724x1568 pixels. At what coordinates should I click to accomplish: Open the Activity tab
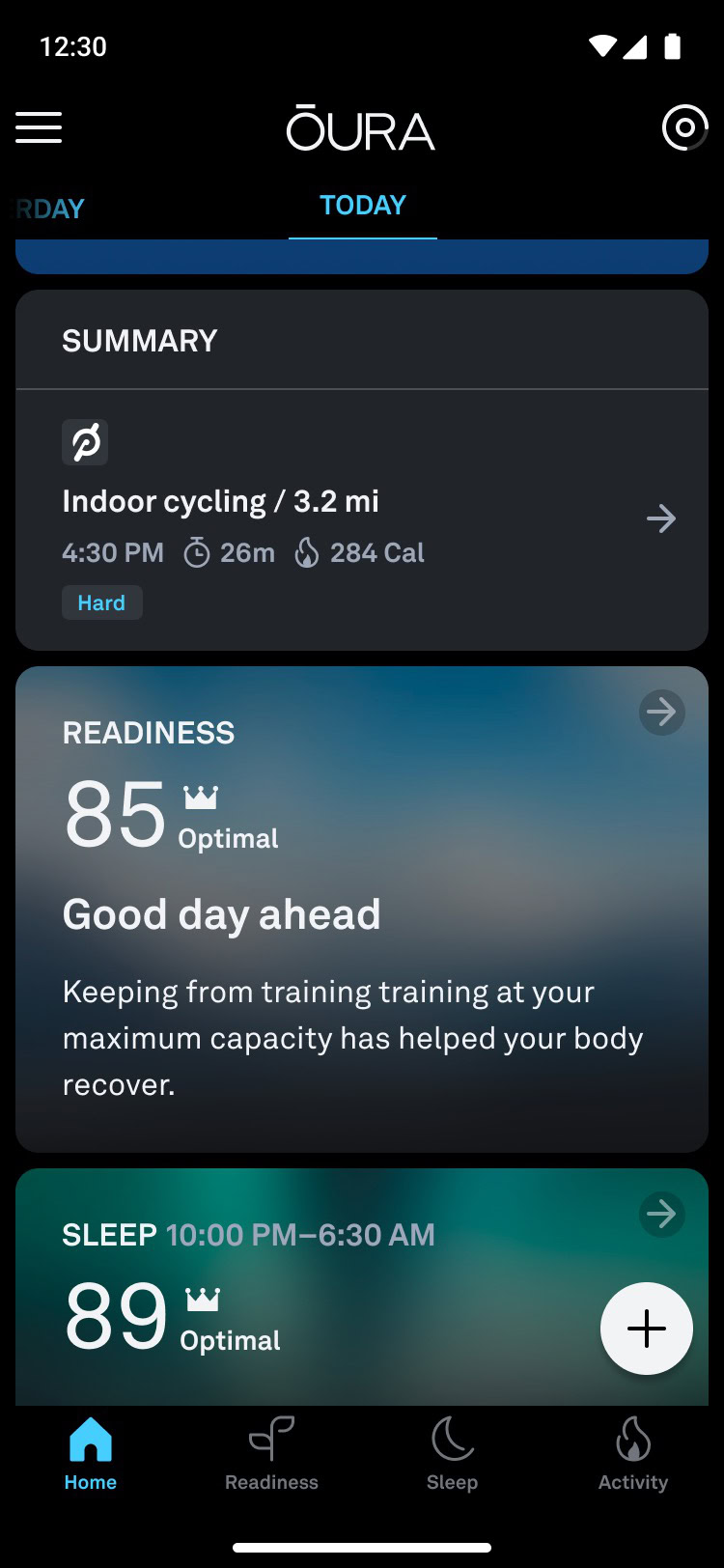pyautogui.click(x=632, y=1454)
